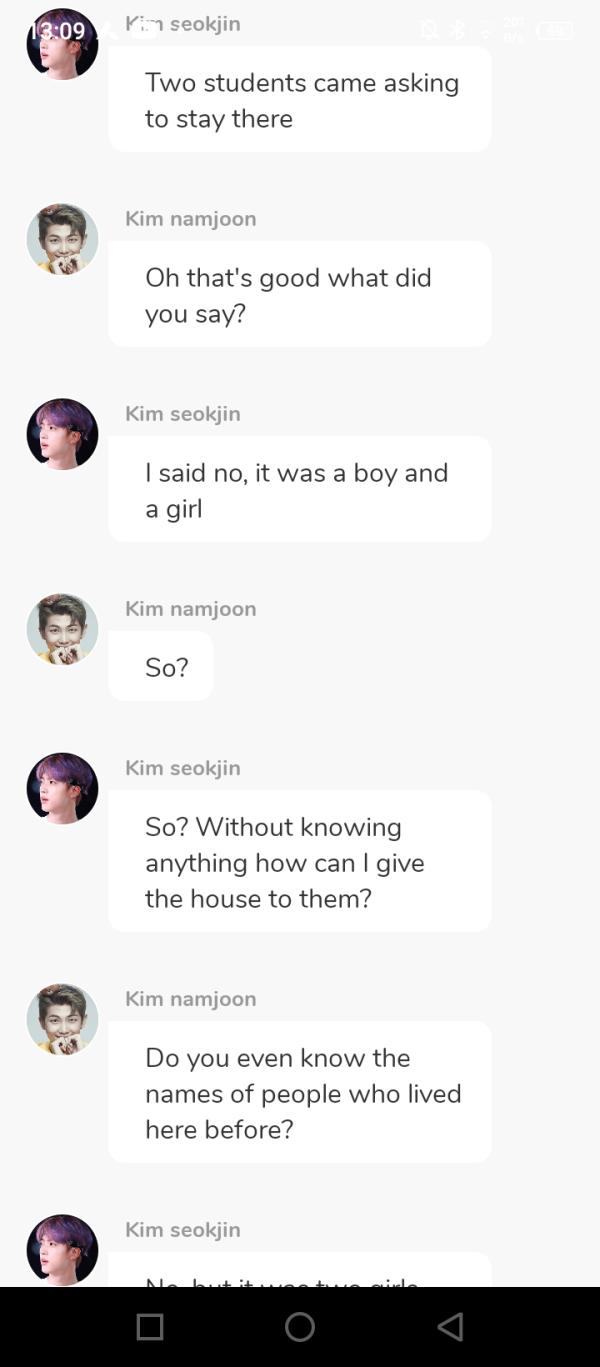Return to the phone's home screen

click(x=300, y=1326)
